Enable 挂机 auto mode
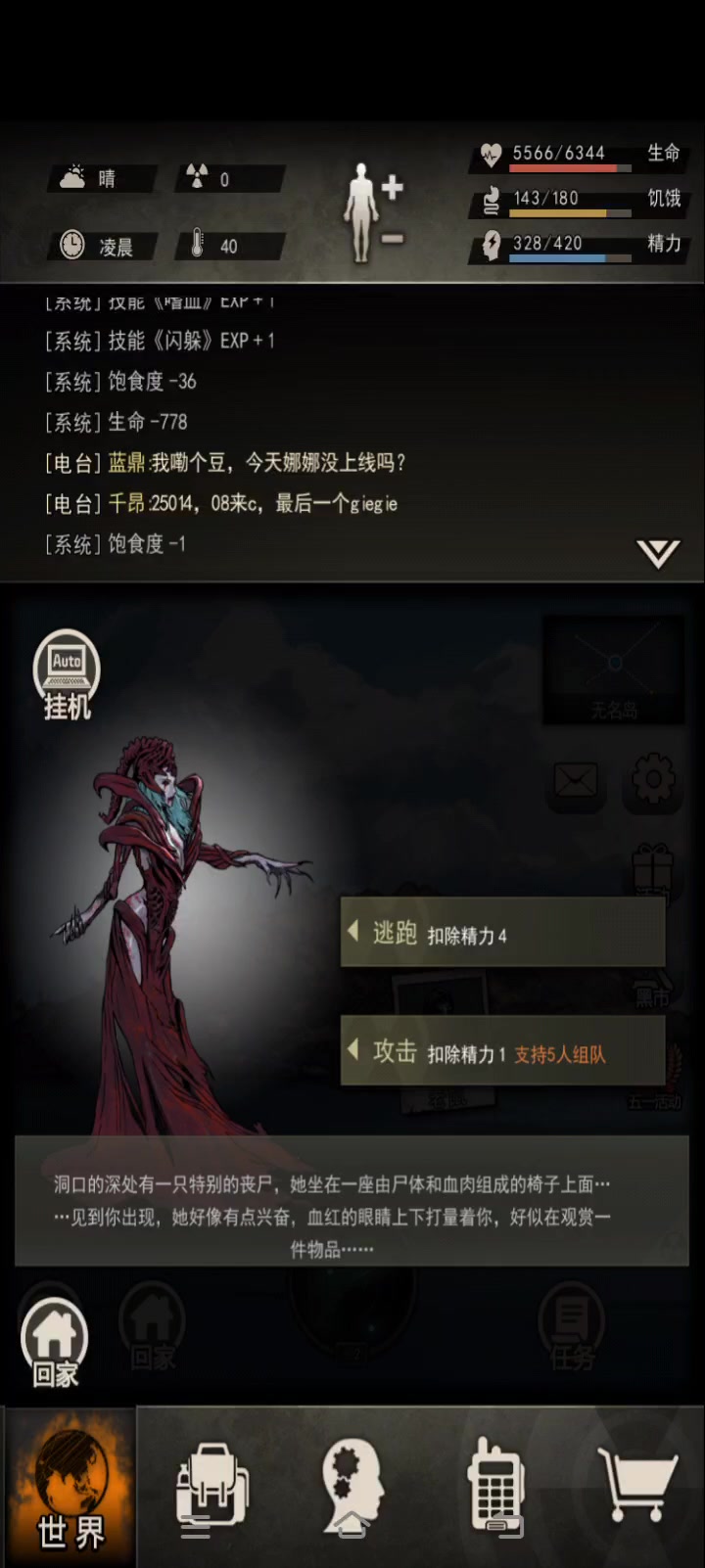Image resolution: width=705 pixels, height=1568 pixels. point(67,675)
